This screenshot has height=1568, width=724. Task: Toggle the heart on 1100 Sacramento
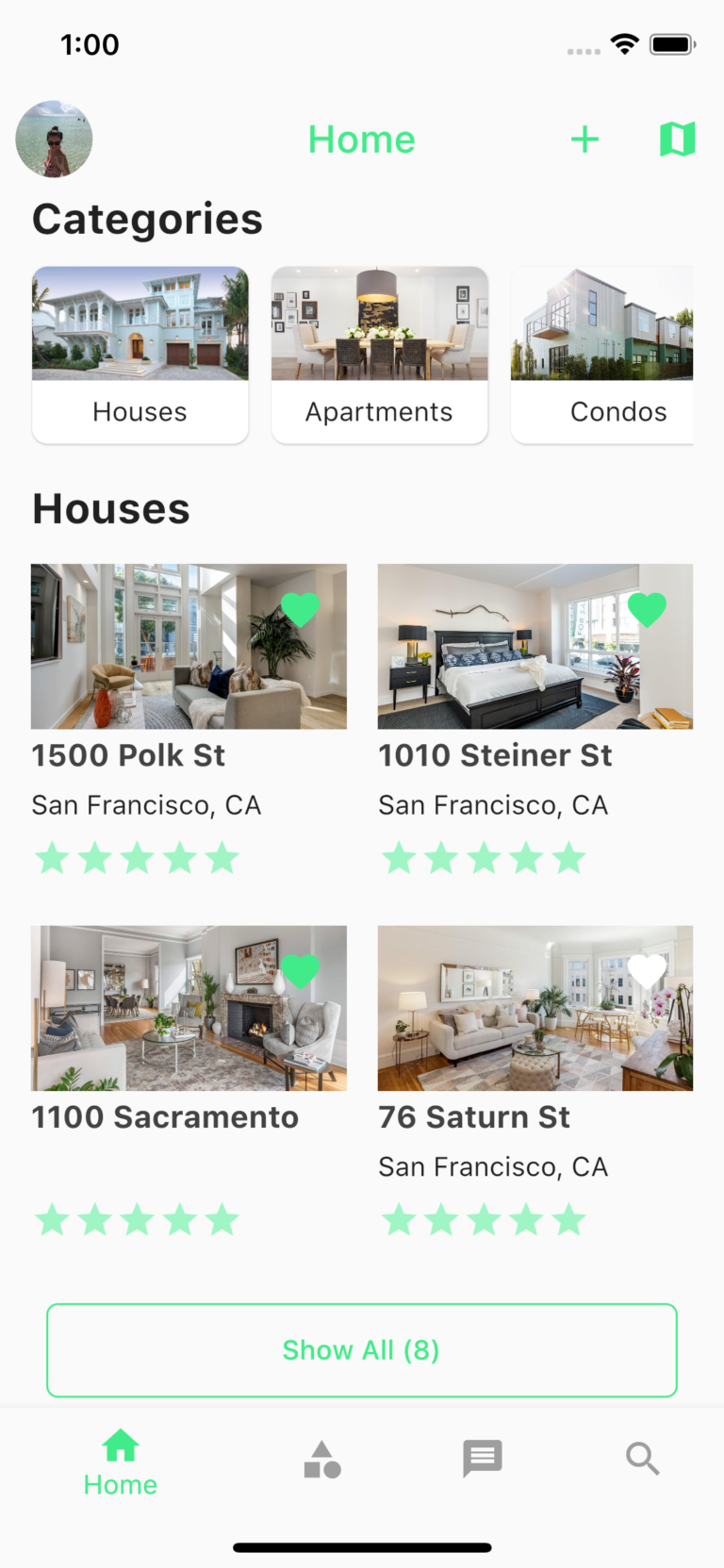pos(301,971)
